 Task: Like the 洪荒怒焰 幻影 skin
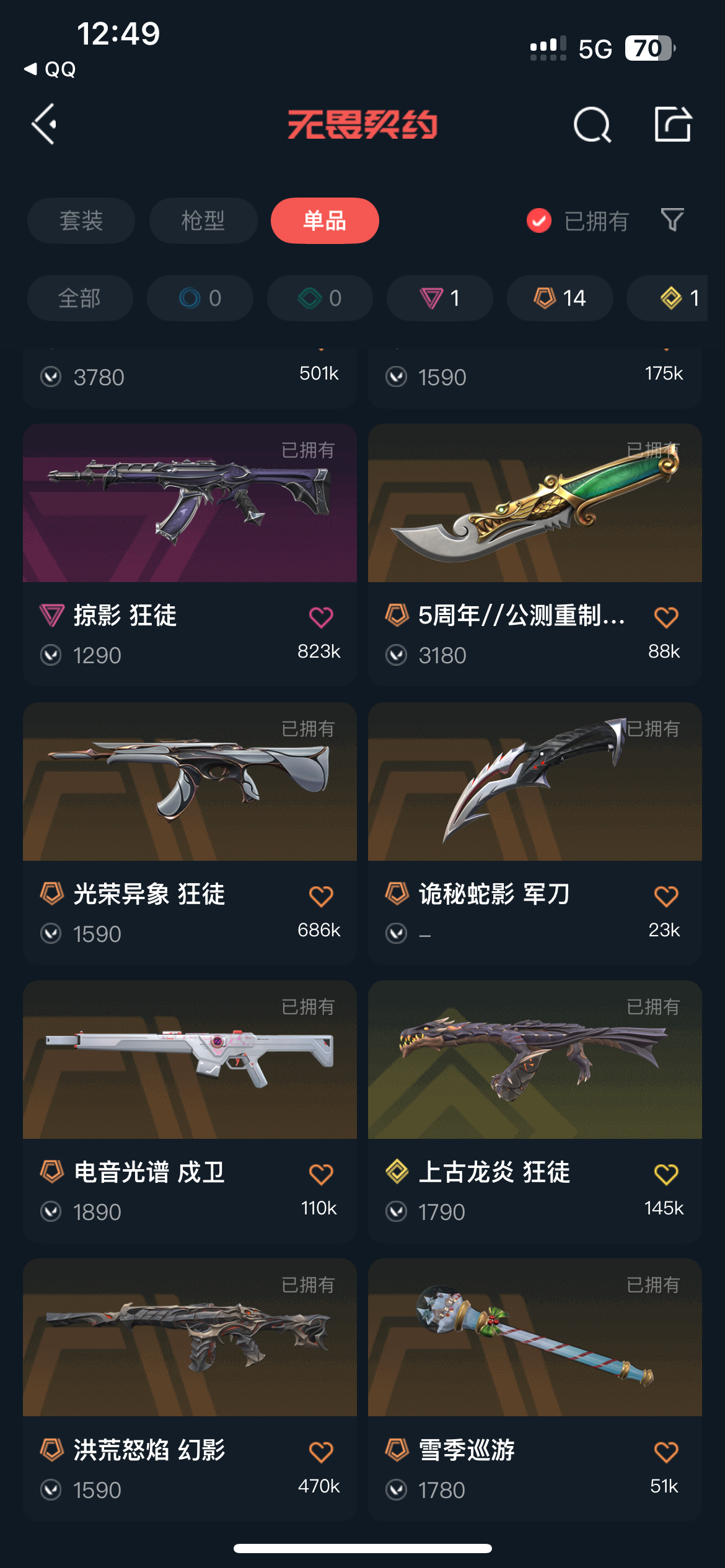(321, 1452)
